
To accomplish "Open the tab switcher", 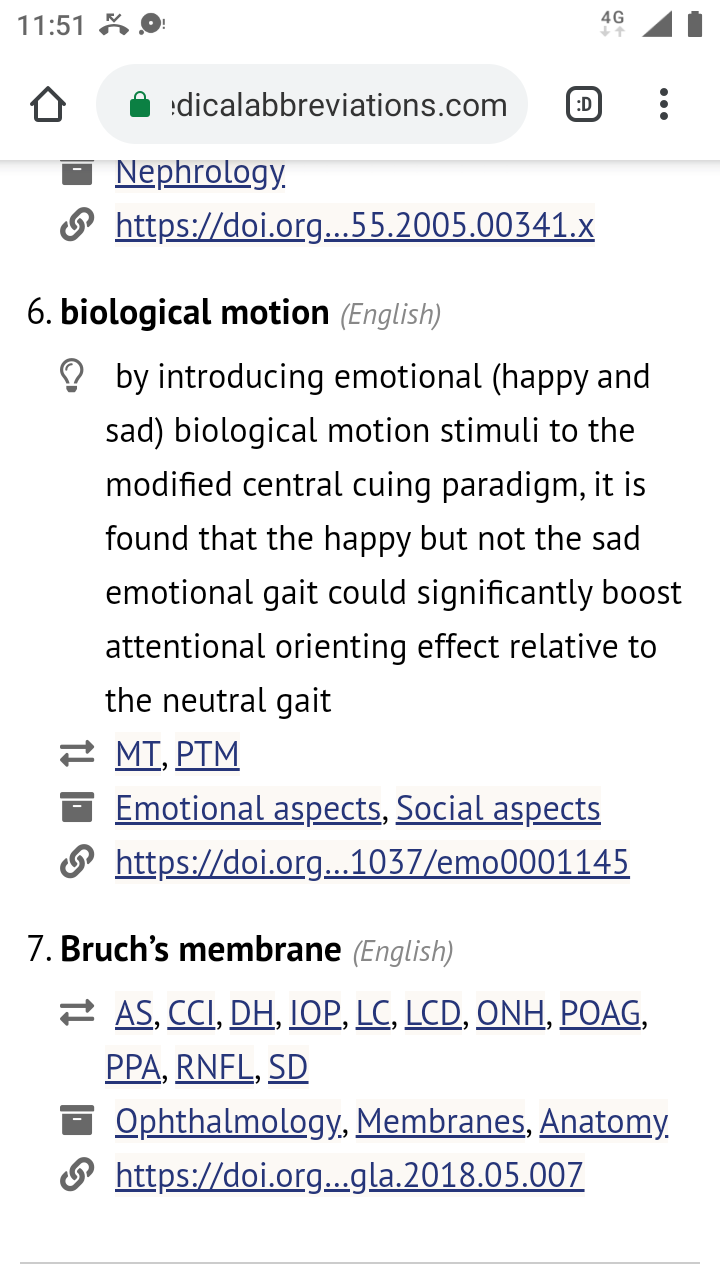I will click(x=584, y=105).
